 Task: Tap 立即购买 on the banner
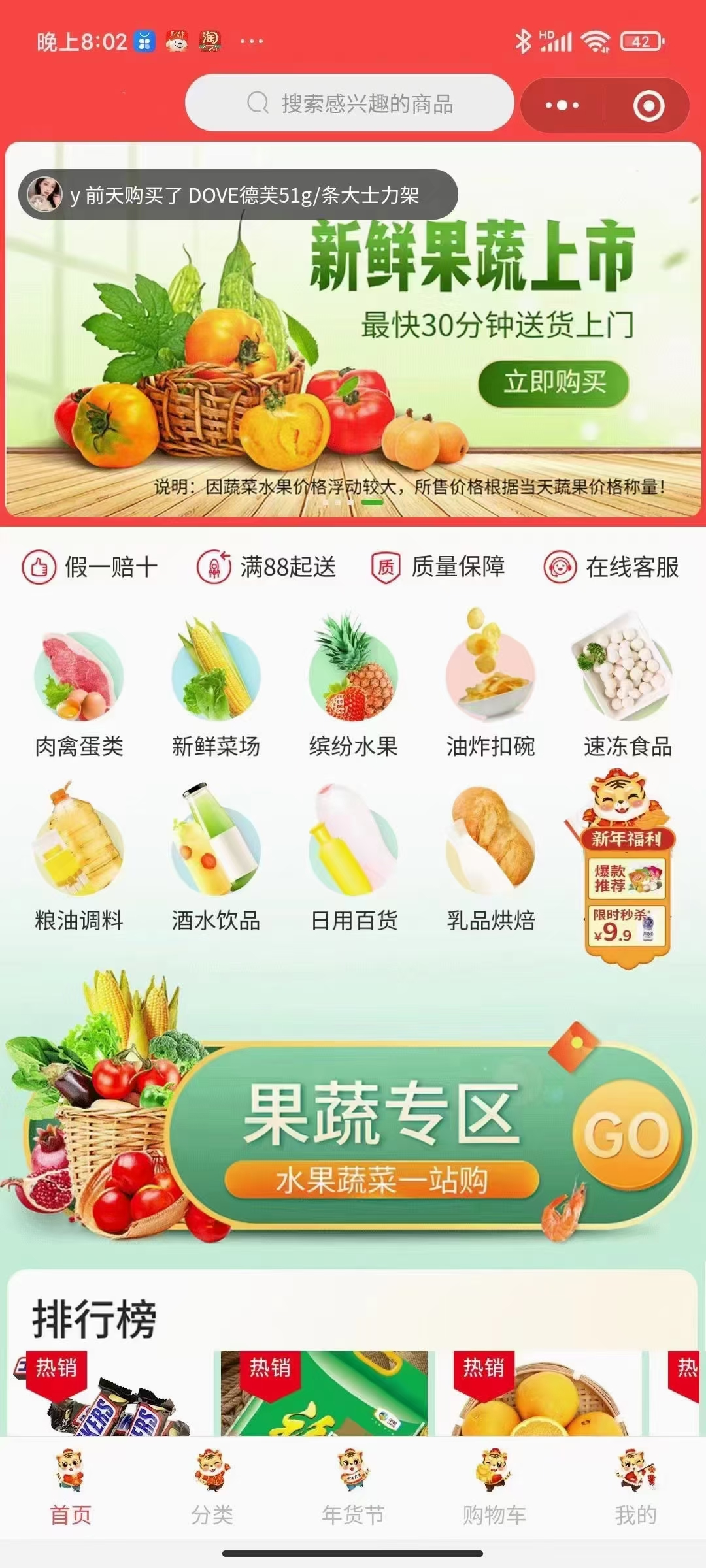pos(555,384)
